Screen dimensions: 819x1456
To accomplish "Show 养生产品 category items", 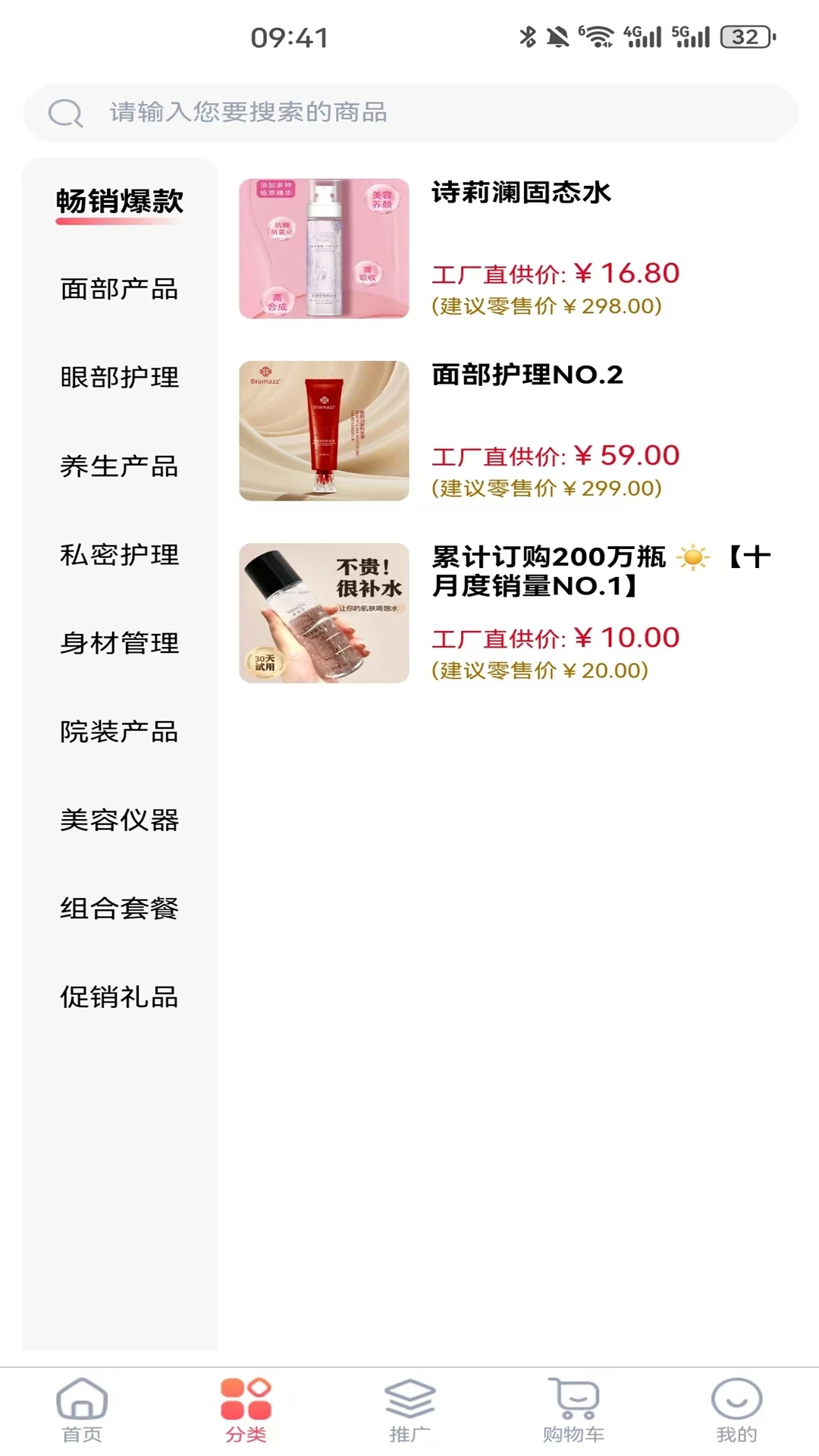I will (x=119, y=466).
